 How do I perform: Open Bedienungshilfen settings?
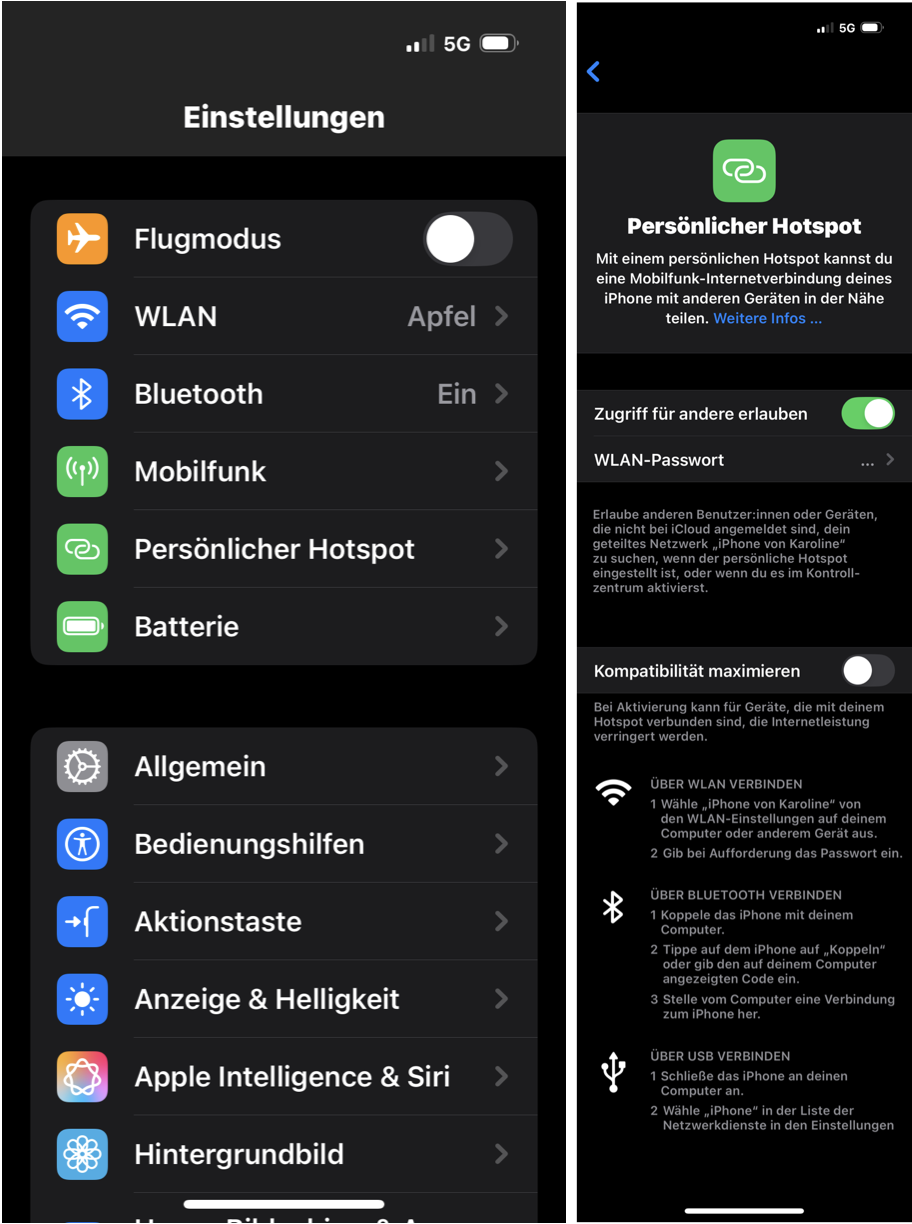[285, 844]
